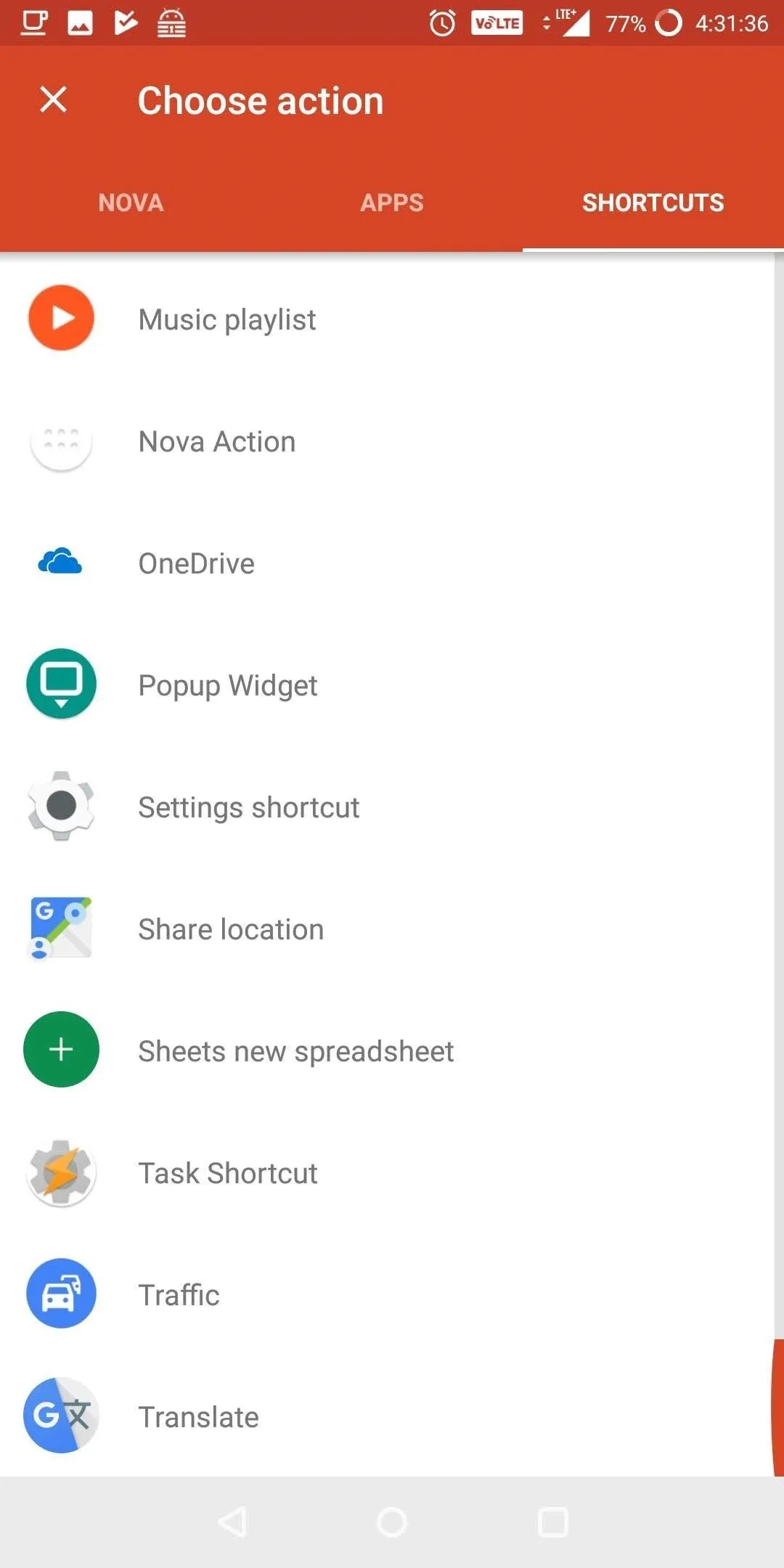Open the Translate shortcut

tap(387, 1416)
